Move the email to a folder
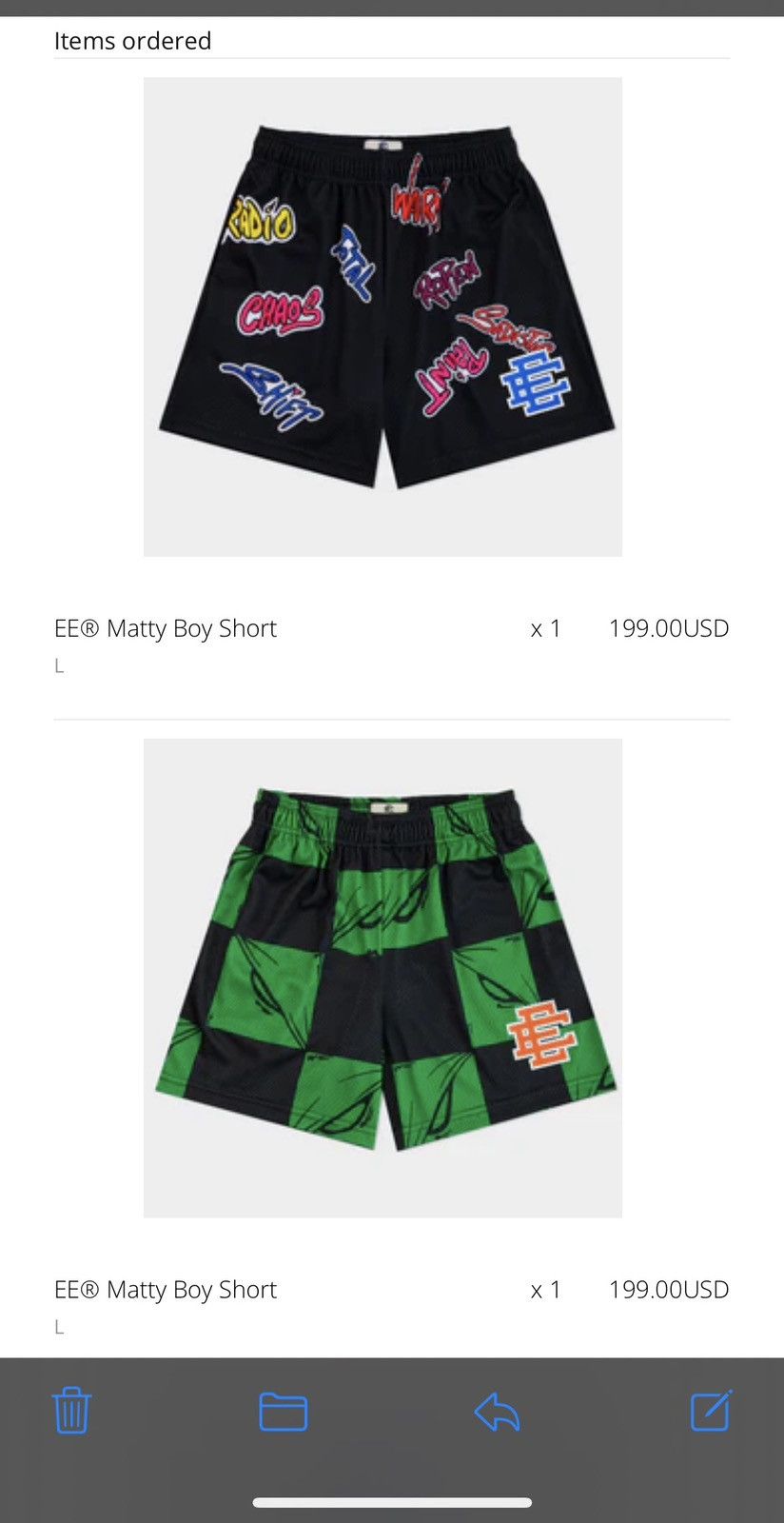Screen dimensions: 784x1523 pos(283,1411)
